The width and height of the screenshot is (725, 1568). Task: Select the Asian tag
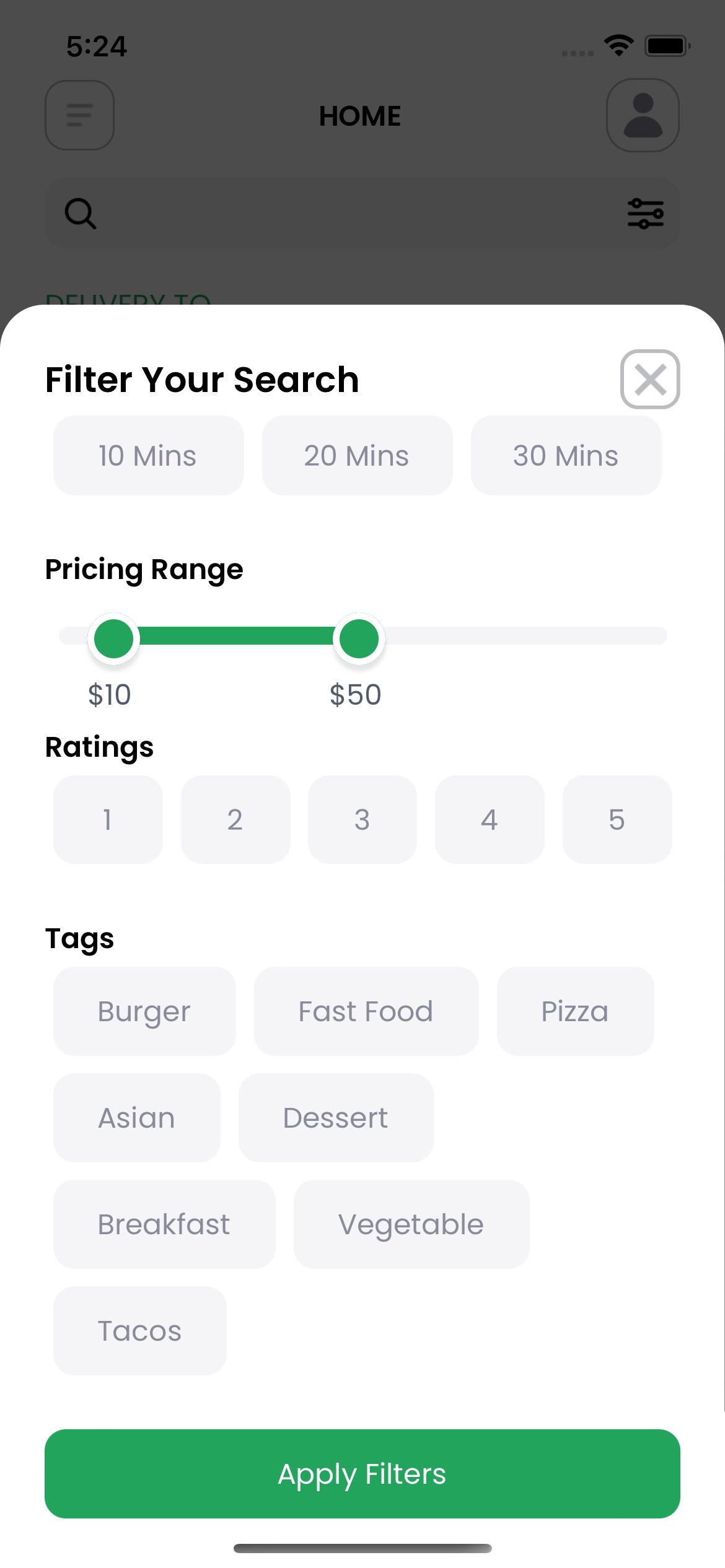137,1118
